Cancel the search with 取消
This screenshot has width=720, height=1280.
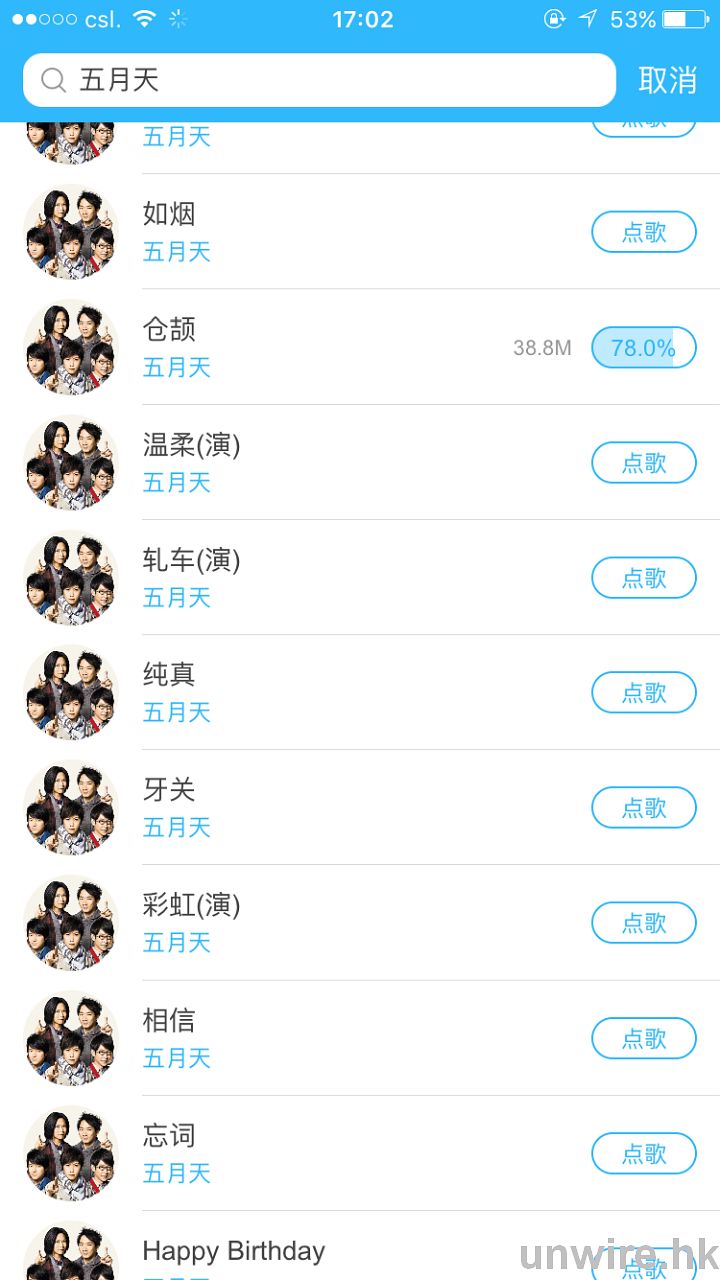click(x=667, y=80)
